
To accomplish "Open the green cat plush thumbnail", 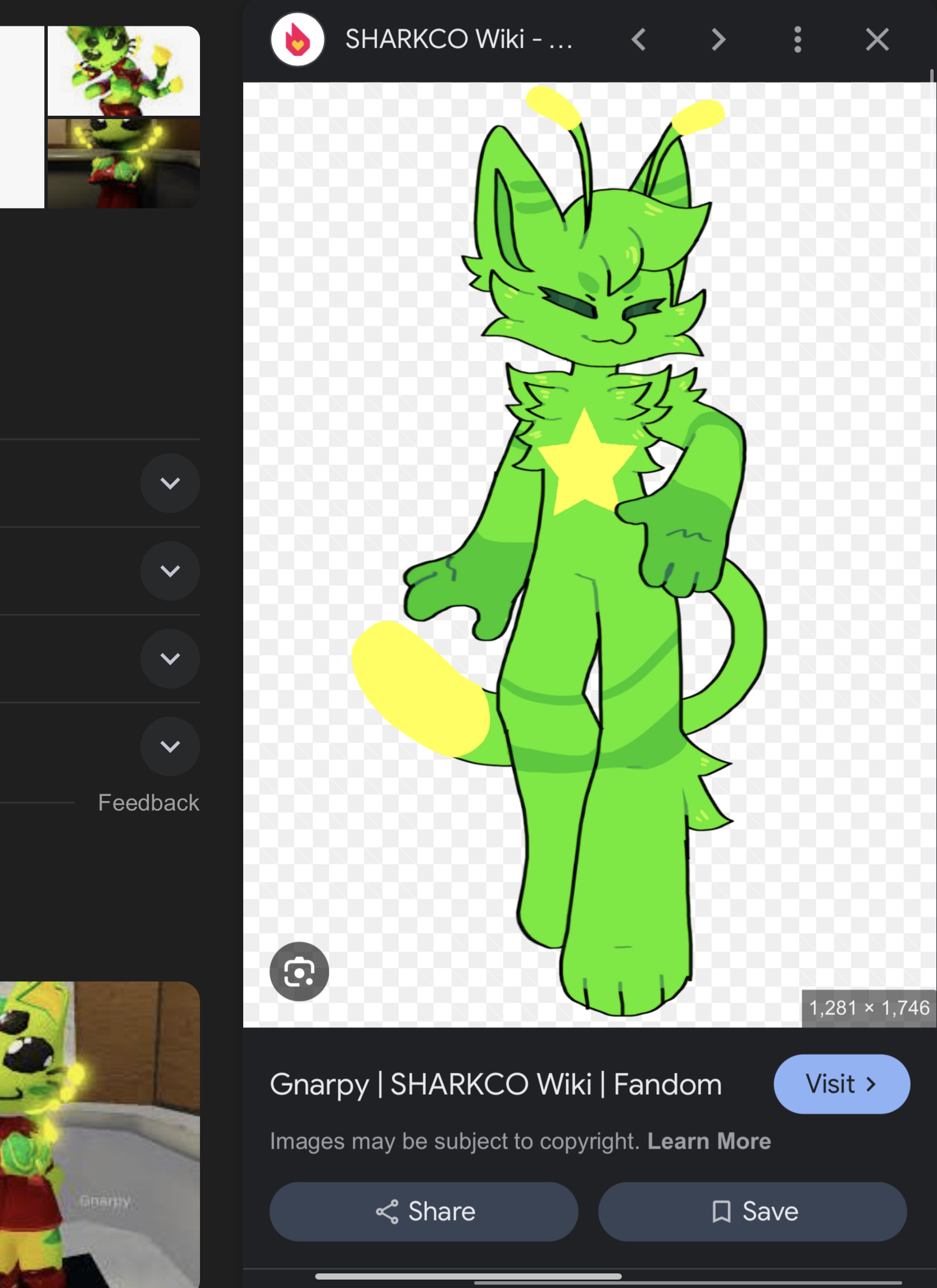I will point(123,70).
